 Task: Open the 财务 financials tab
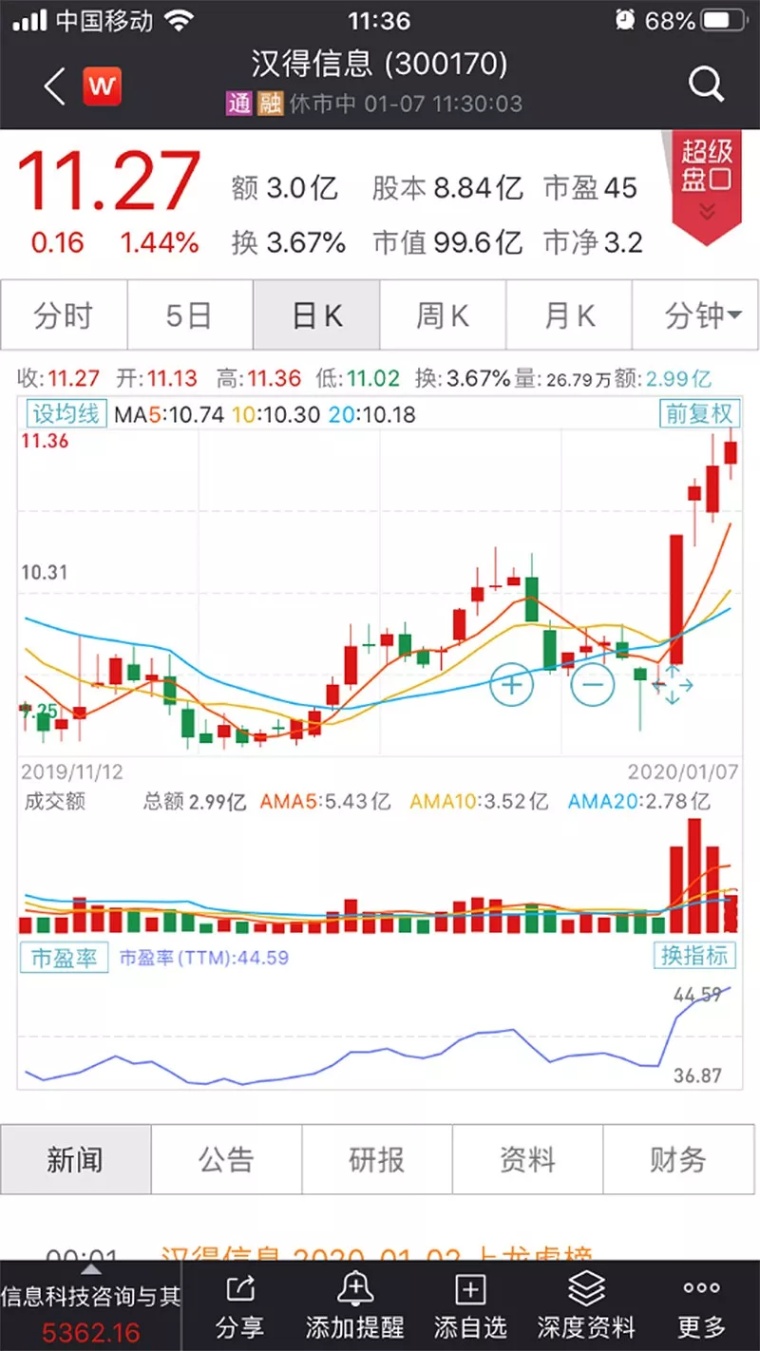679,1160
